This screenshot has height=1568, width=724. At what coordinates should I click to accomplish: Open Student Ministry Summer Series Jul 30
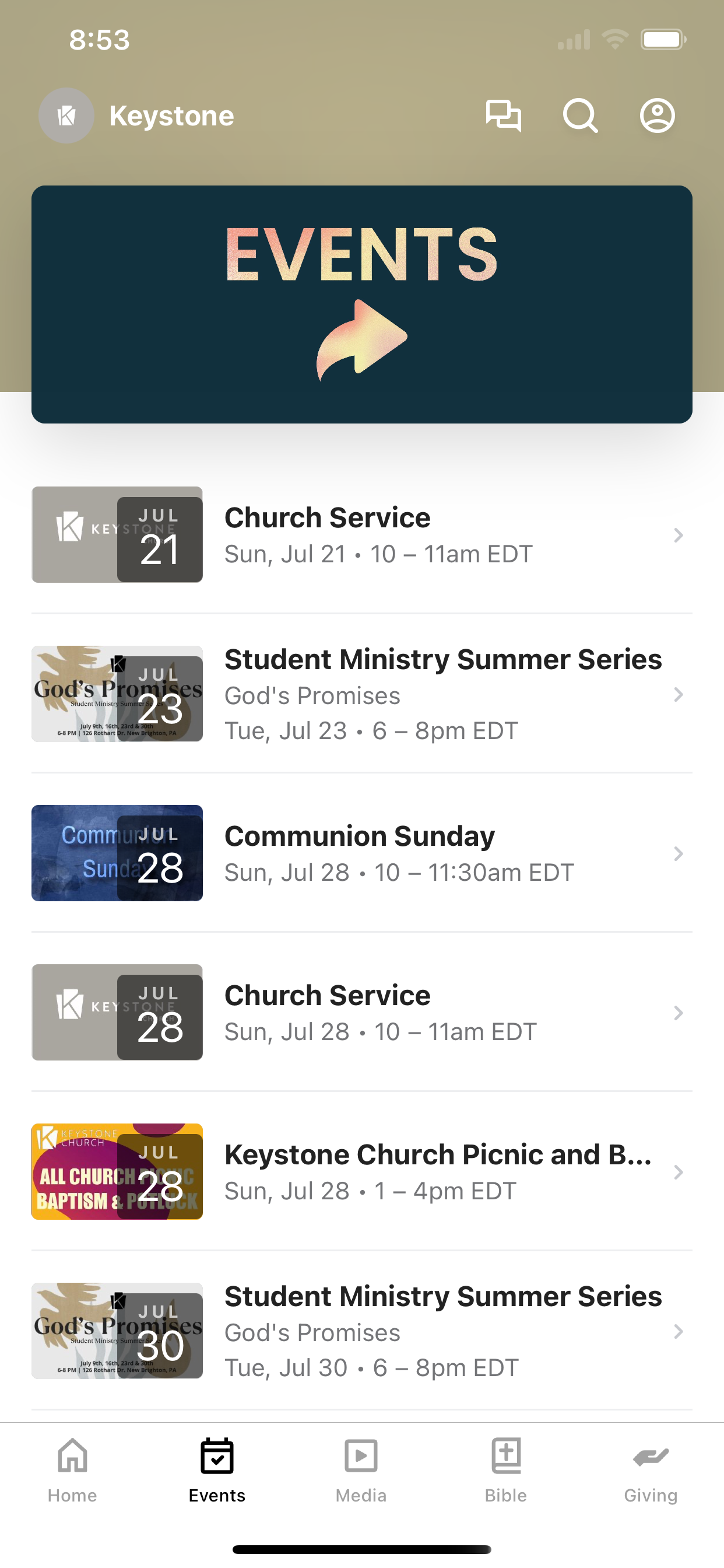362,1331
